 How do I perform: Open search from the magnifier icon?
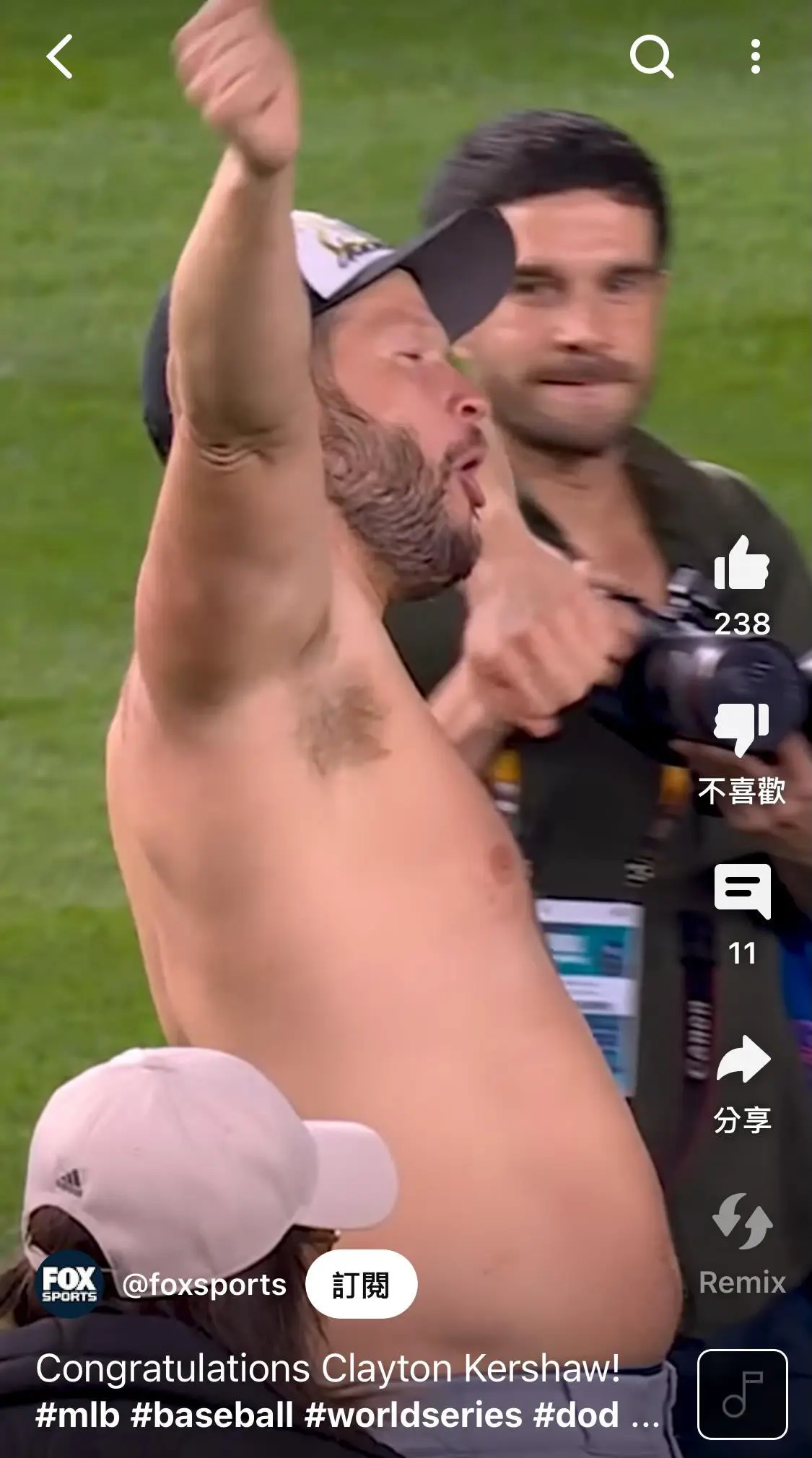pyautogui.click(x=651, y=56)
